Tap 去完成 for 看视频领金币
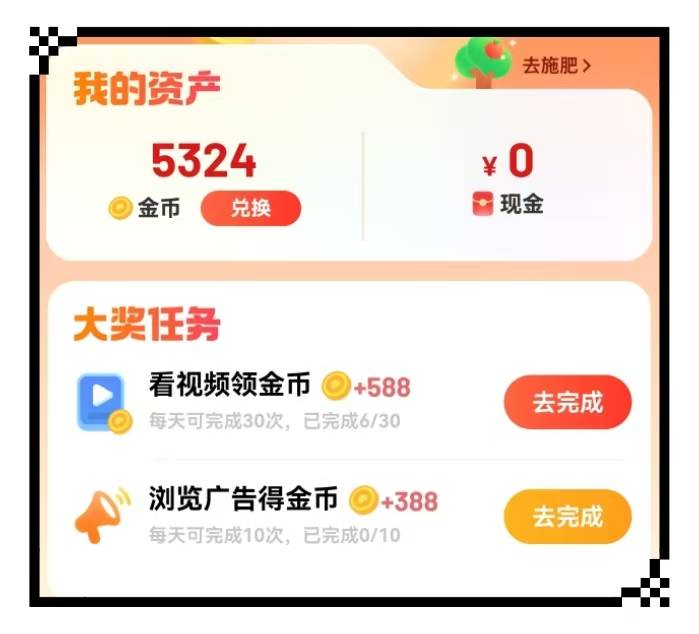 tap(567, 402)
